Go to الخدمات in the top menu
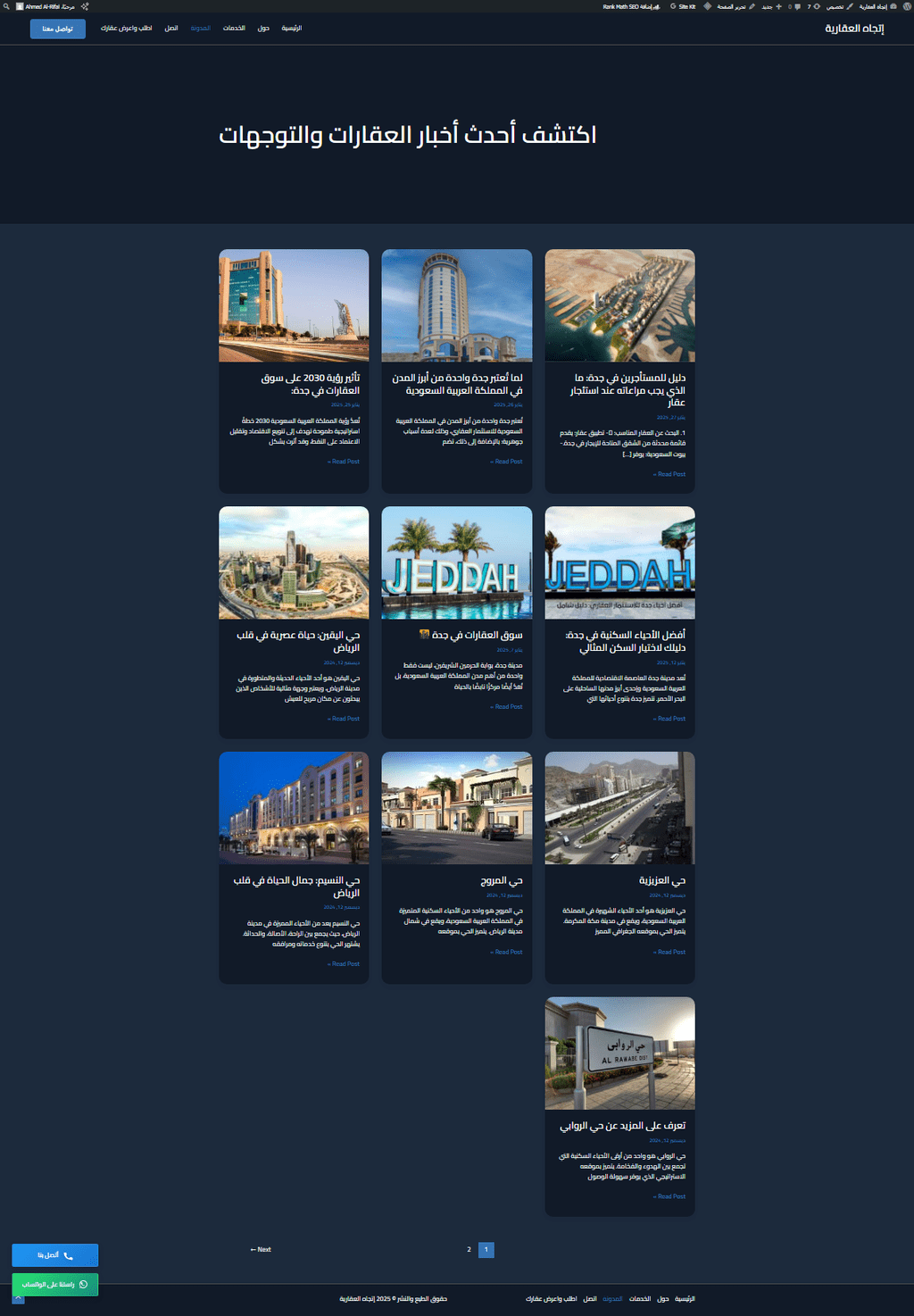The width and height of the screenshot is (914, 1316). pos(234,29)
